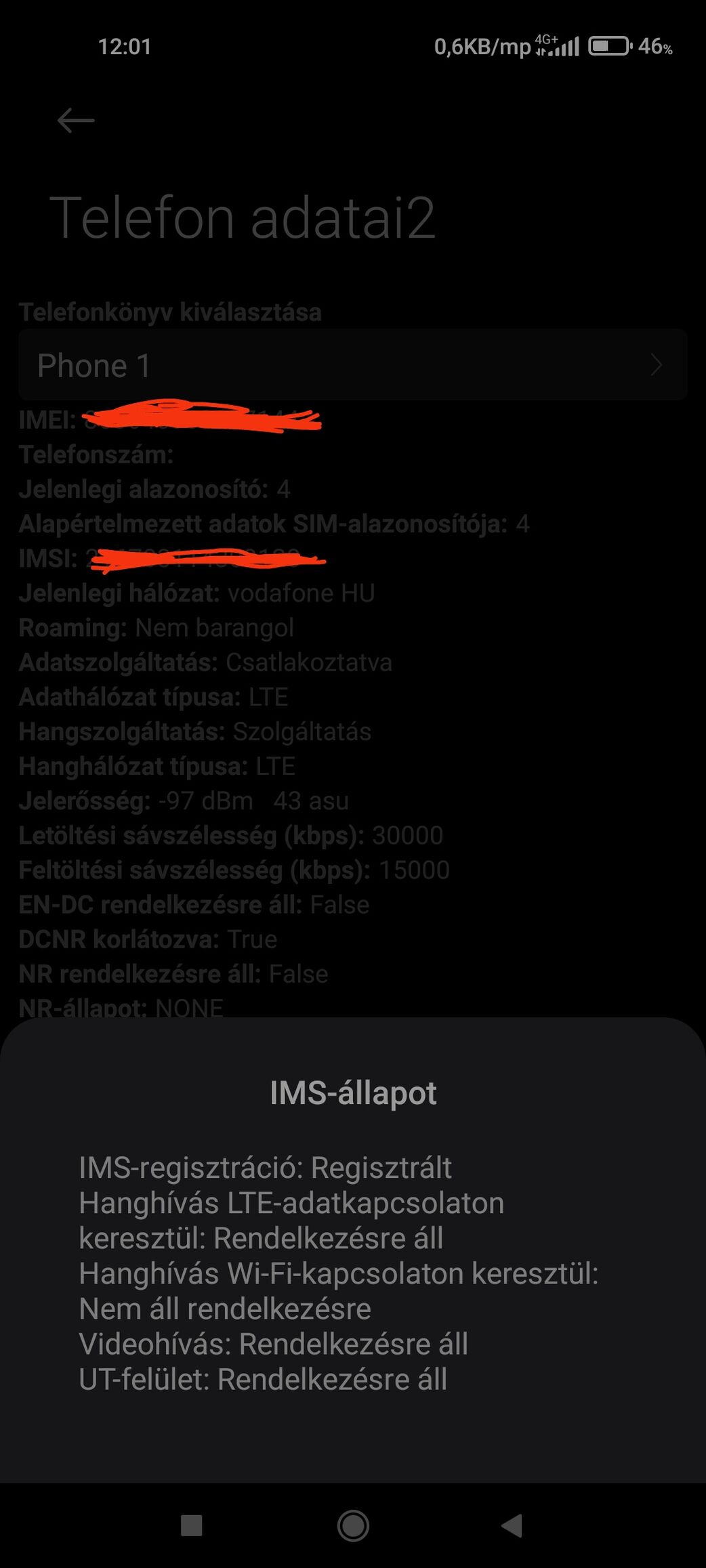The height and width of the screenshot is (1568, 706).
Task: Open recent apps with the square button
Action: pos(192,1525)
